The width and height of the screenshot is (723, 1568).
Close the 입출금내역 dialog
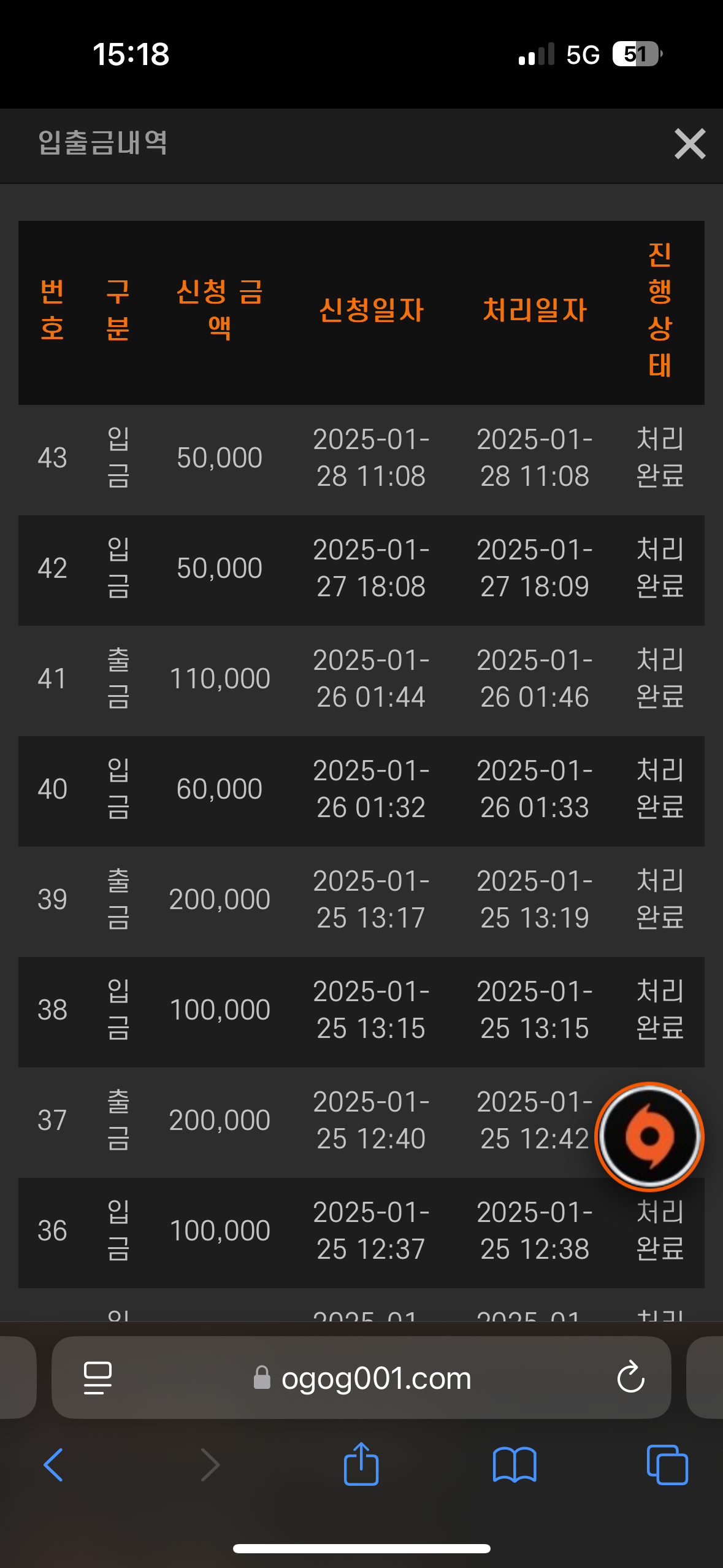690,144
